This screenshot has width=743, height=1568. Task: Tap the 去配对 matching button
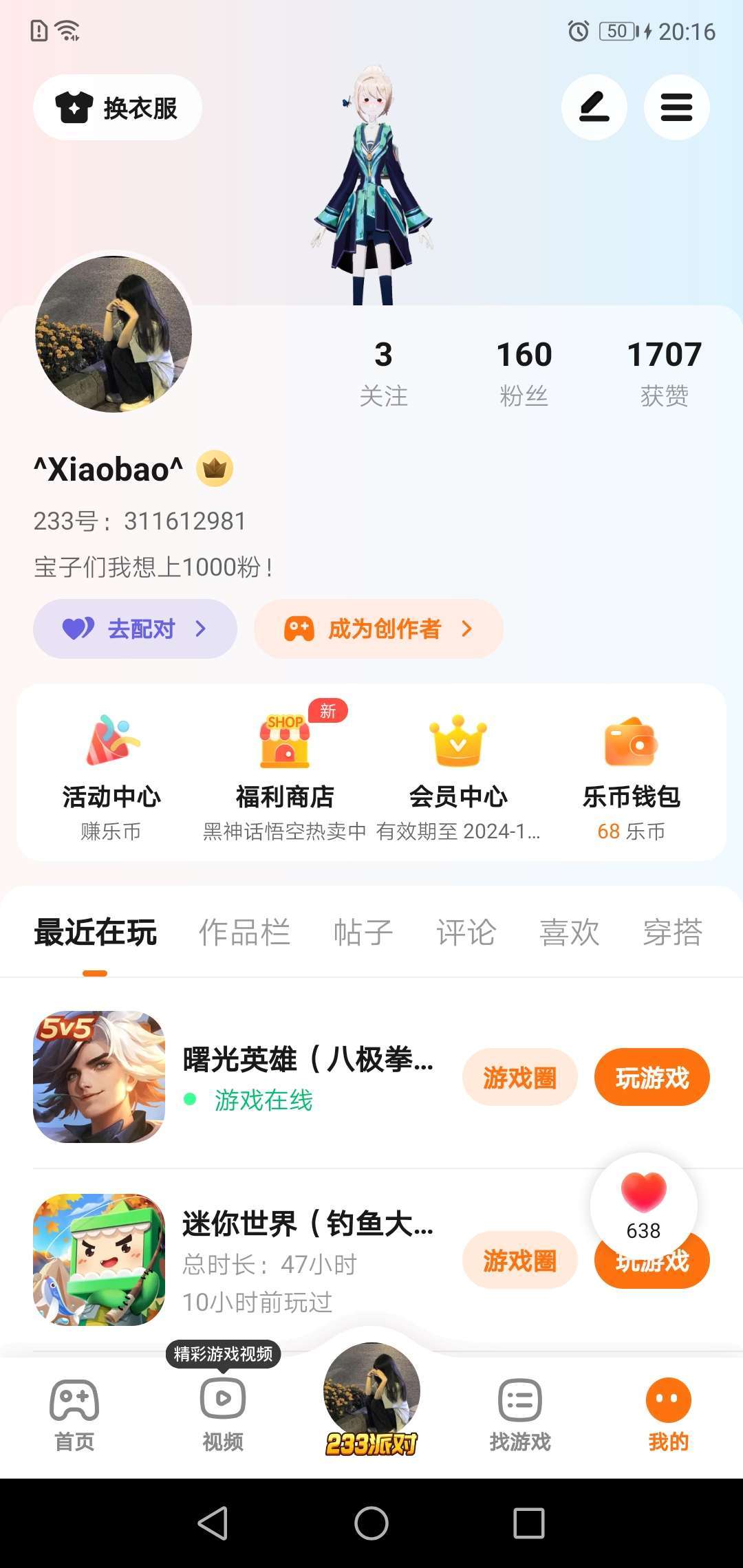point(135,629)
